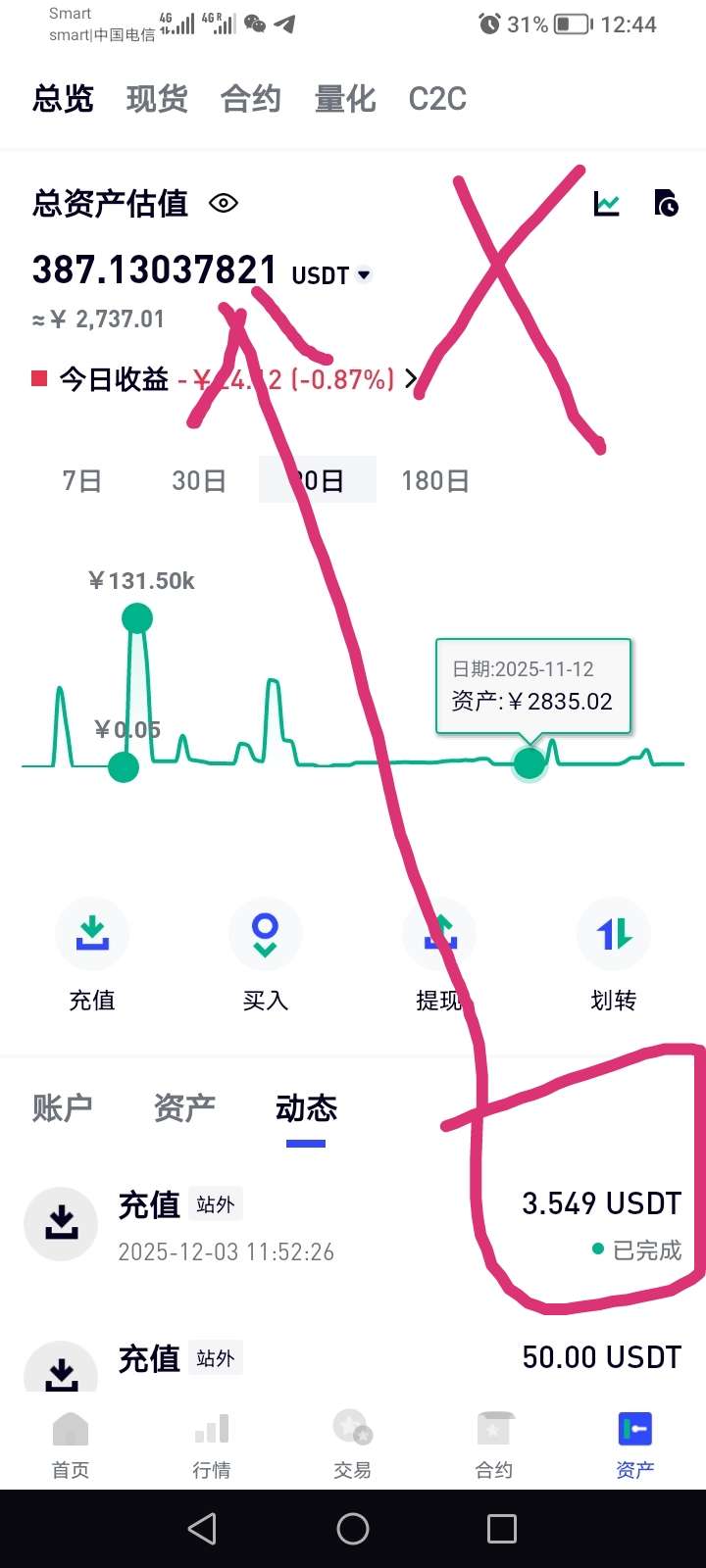Select the 30日 chart range
706x1568 pixels.
click(199, 480)
